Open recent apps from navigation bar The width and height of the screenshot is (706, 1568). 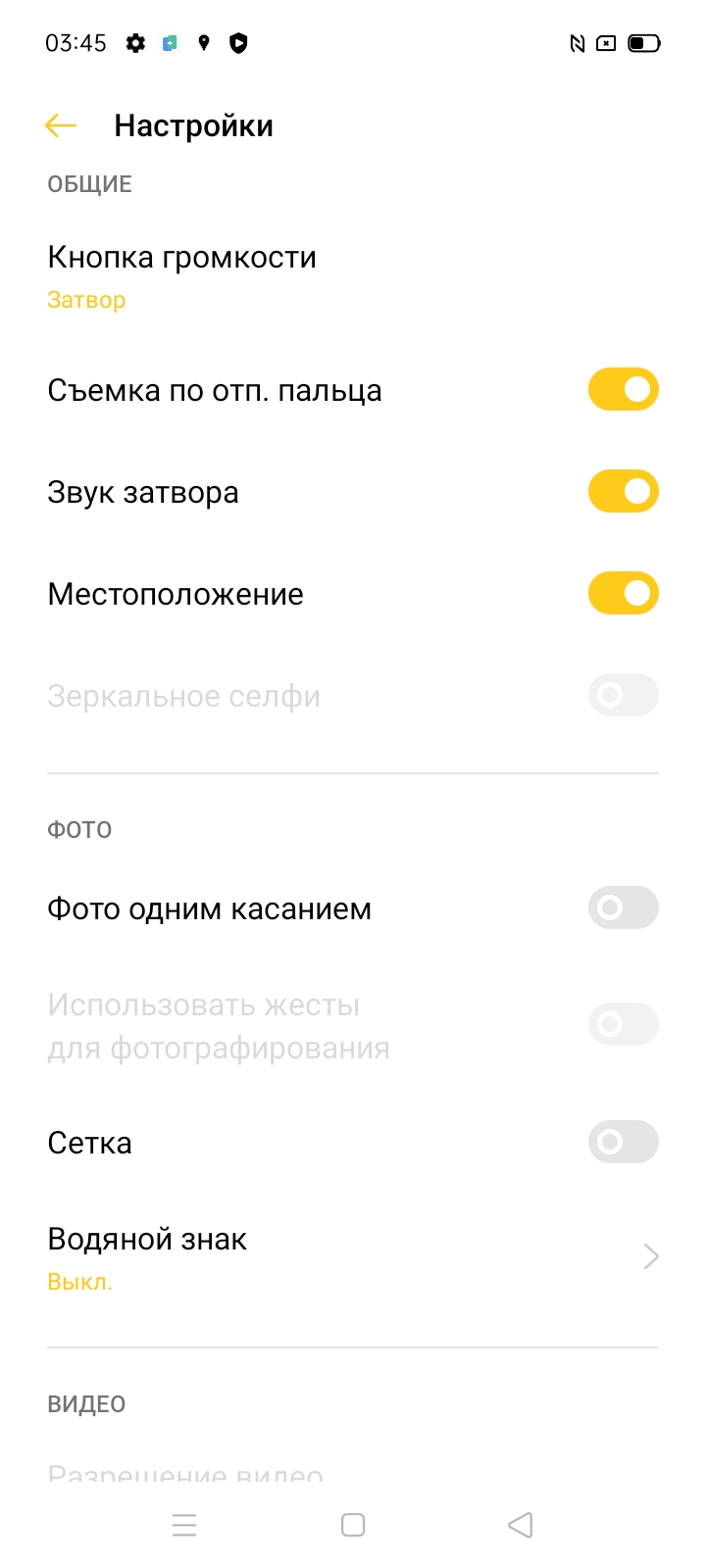click(184, 1525)
